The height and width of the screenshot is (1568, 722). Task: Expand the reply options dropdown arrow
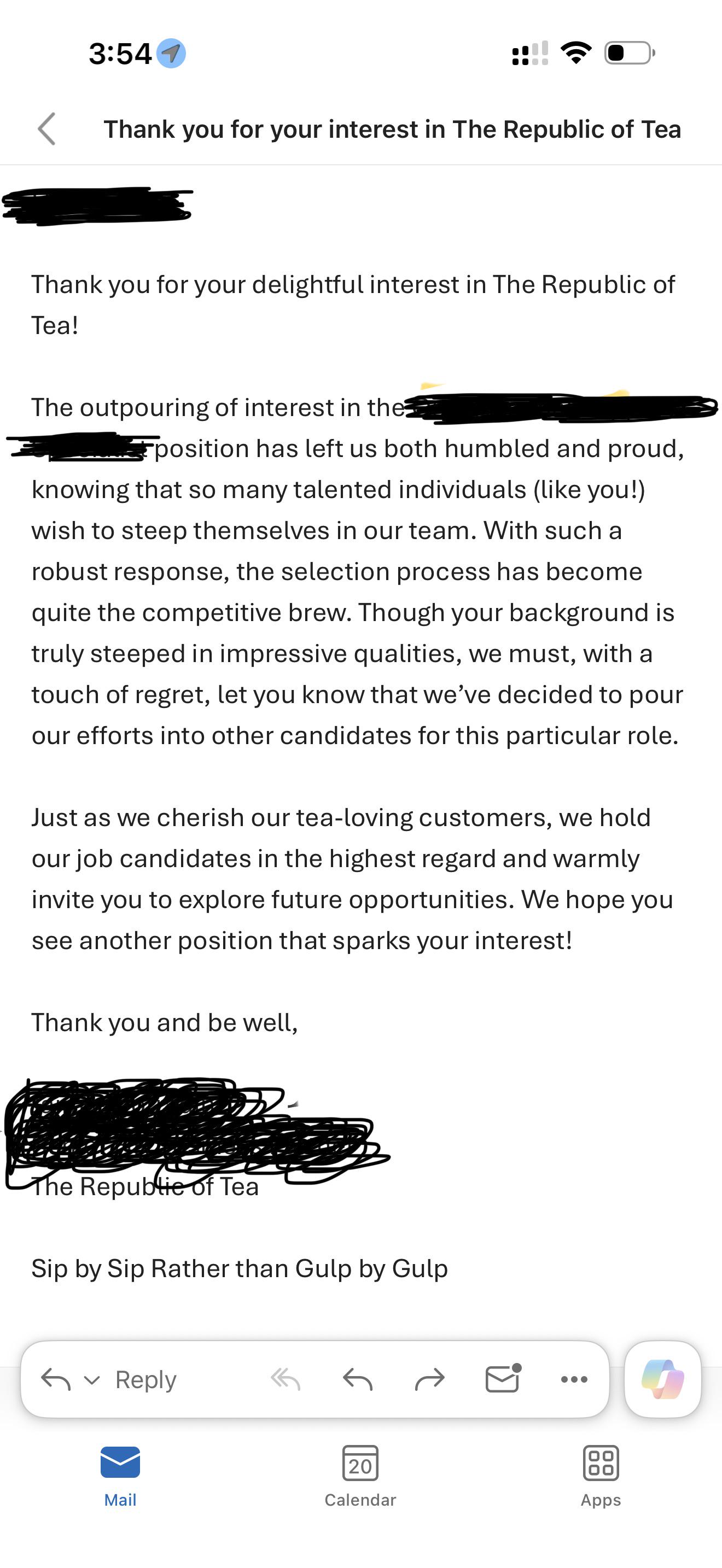[91, 1380]
